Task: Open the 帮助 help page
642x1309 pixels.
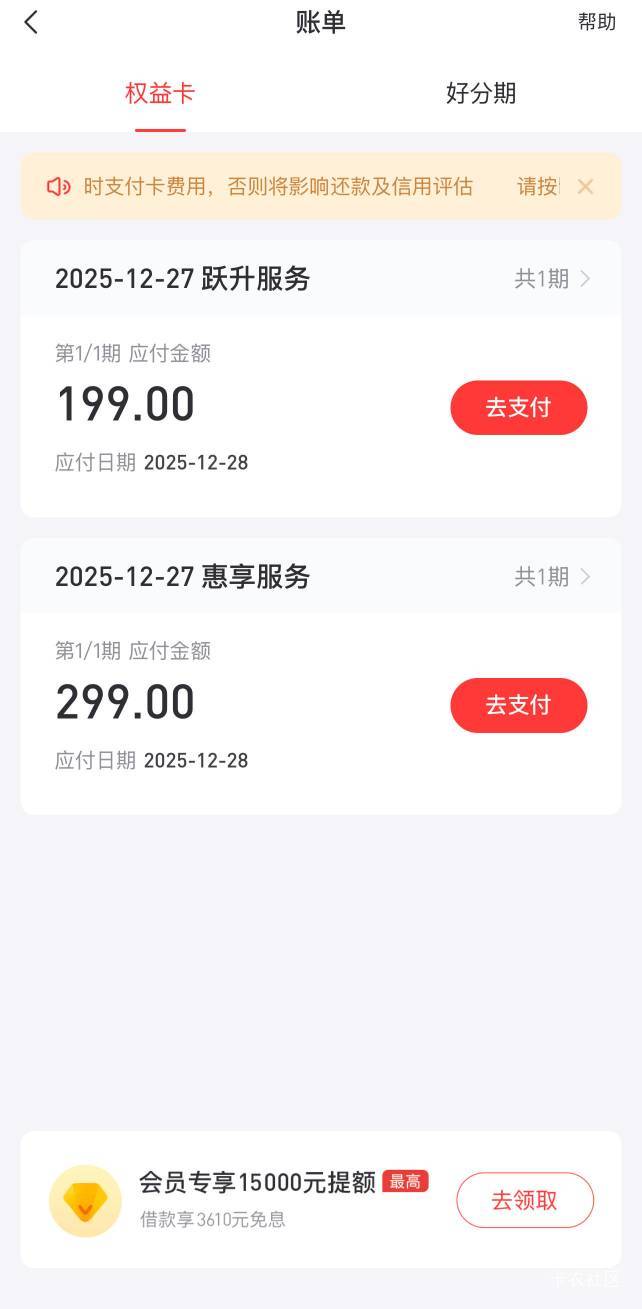Action: tap(597, 22)
